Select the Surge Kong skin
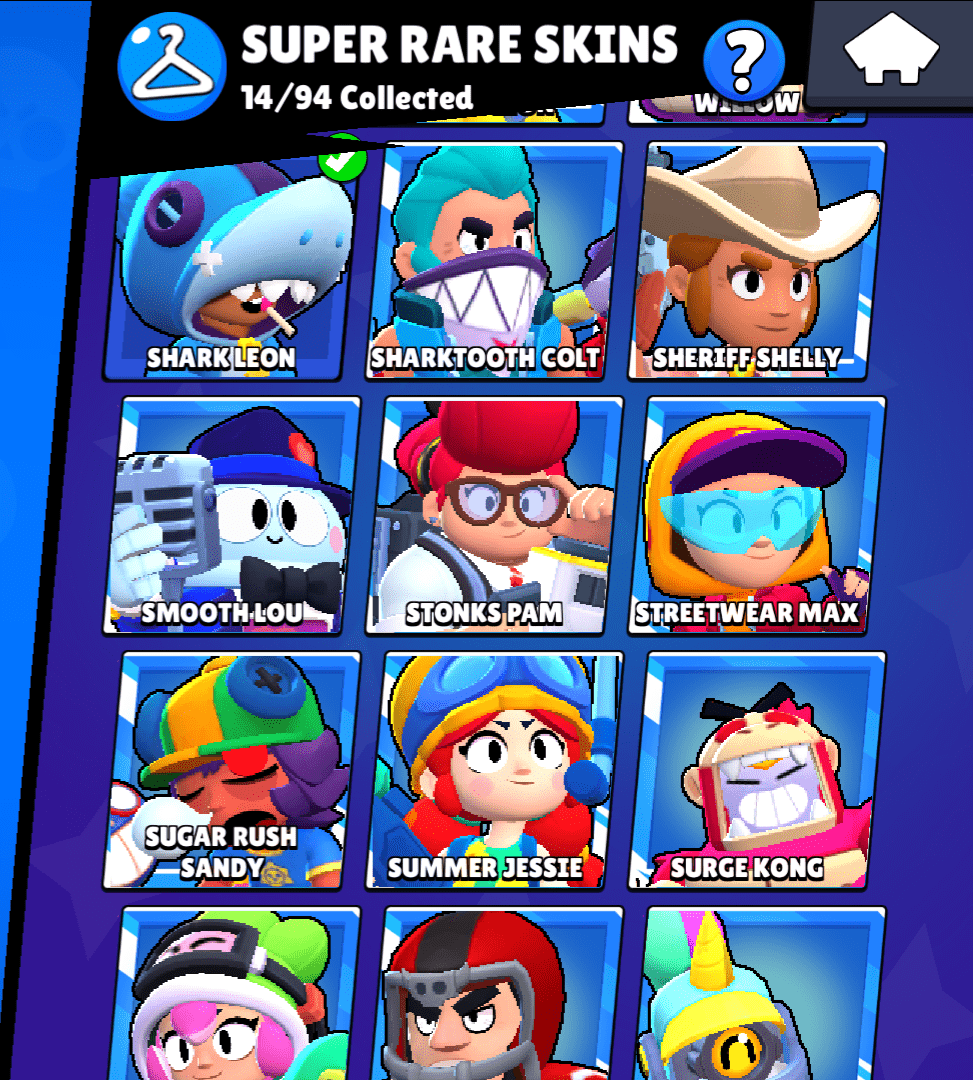The width and height of the screenshot is (973, 1080). [760, 770]
